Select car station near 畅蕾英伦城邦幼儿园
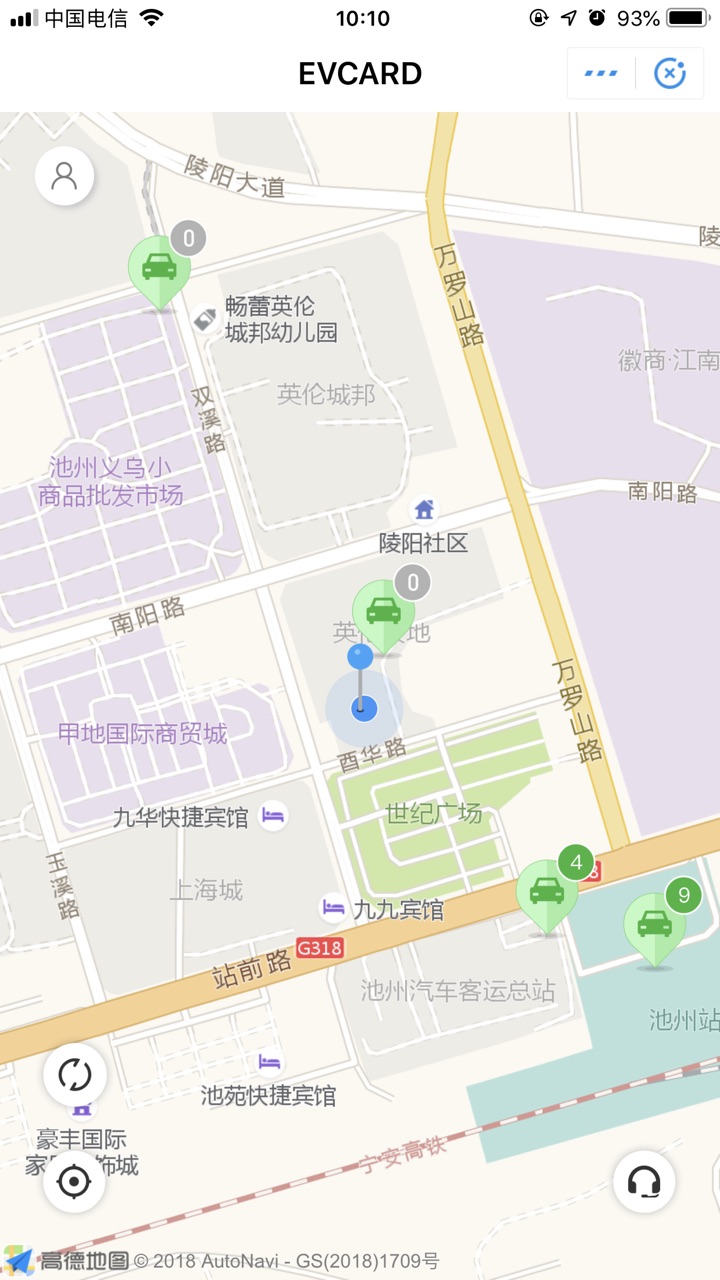The image size is (720, 1280). tap(159, 270)
